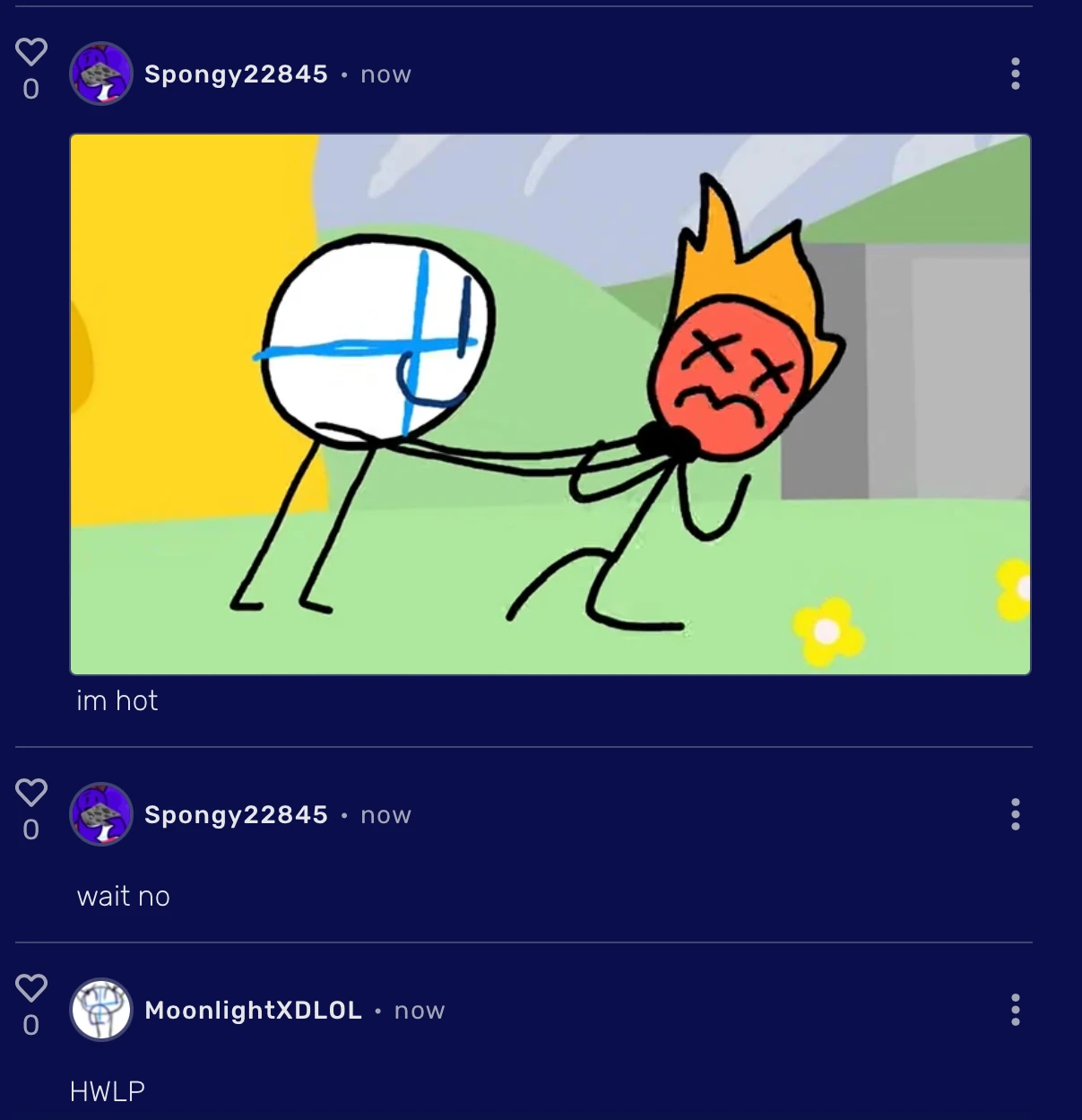This screenshot has width=1082, height=1120.
Task: Like Spongy22845's "im hot" image post
Action: point(31,52)
